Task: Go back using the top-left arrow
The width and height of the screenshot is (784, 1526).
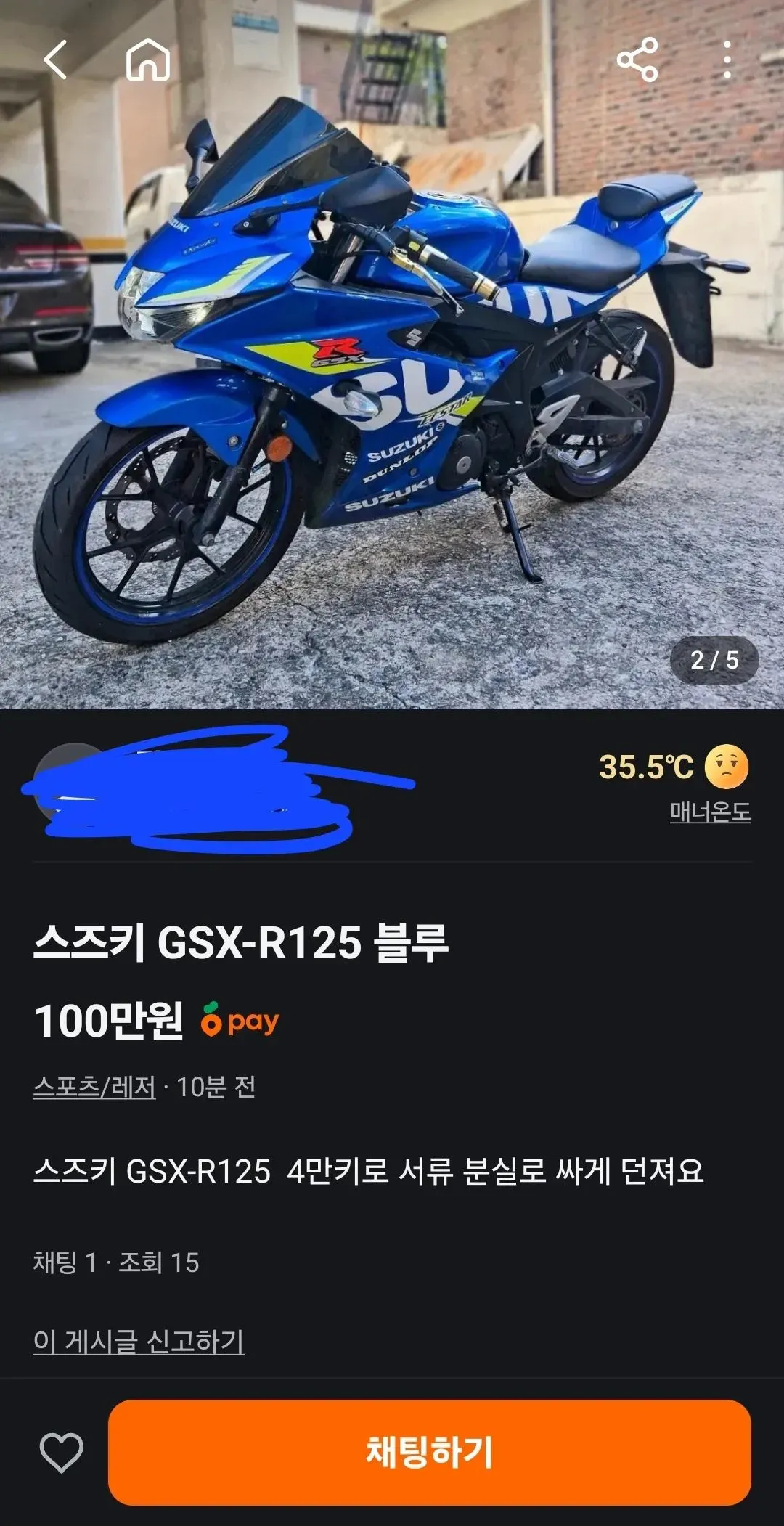Action: tap(55, 60)
